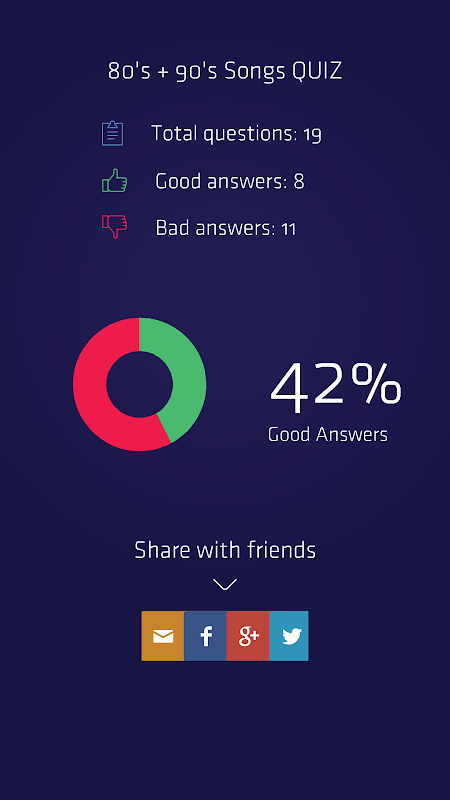Share quiz results via email
This screenshot has width=450, height=800.
[x=163, y=636]
